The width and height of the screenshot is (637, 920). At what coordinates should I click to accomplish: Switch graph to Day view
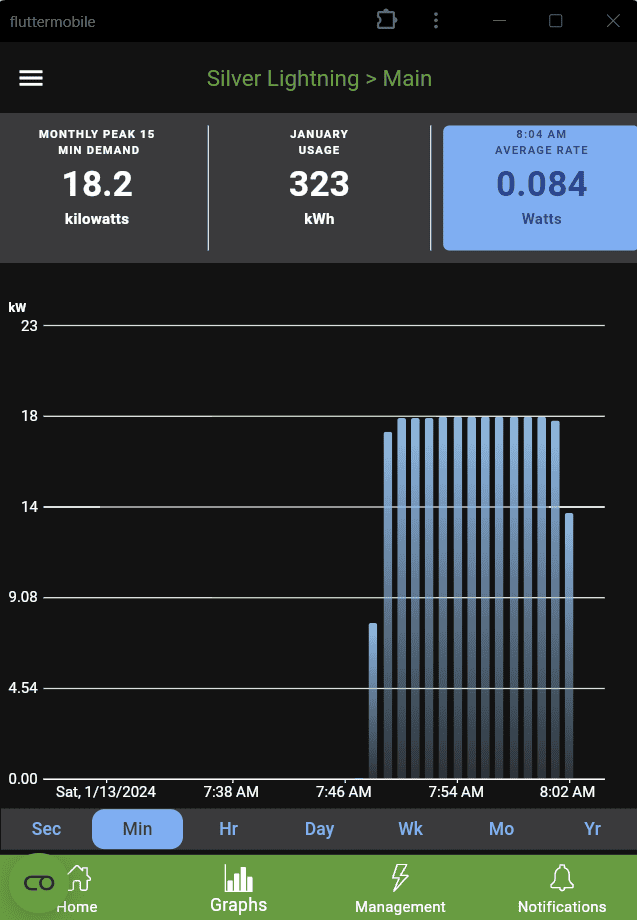(319, 829)
